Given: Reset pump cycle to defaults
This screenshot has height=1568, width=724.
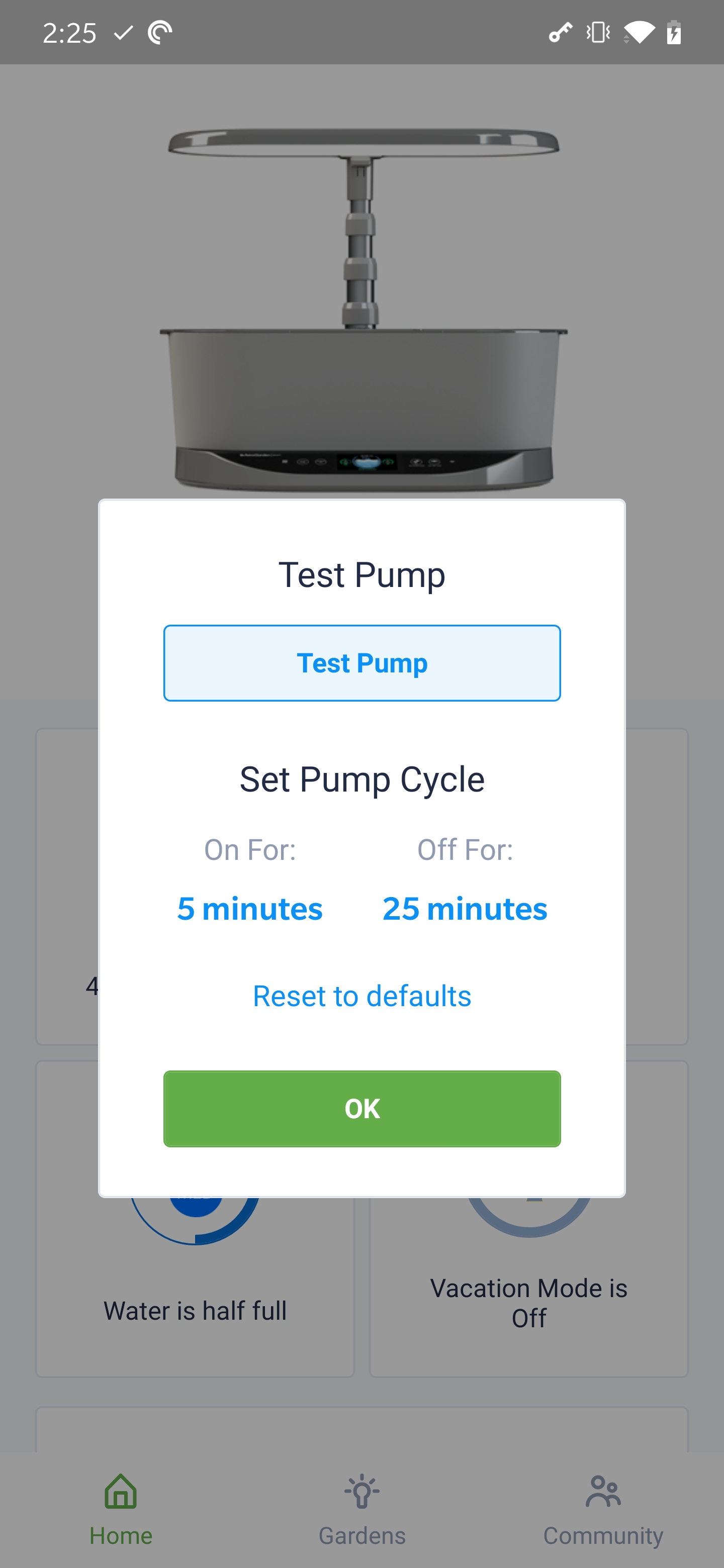Looking at the screenshot, I should (361, 996).
